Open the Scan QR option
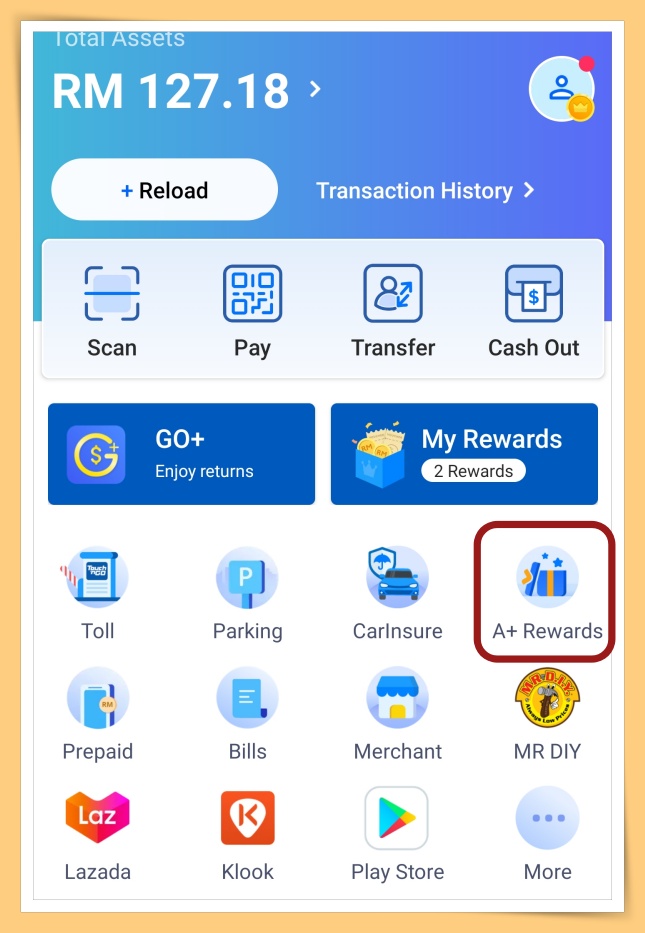The height and width of the screenshot is (933, 645). pyautogui.click(x=112, y=312)
